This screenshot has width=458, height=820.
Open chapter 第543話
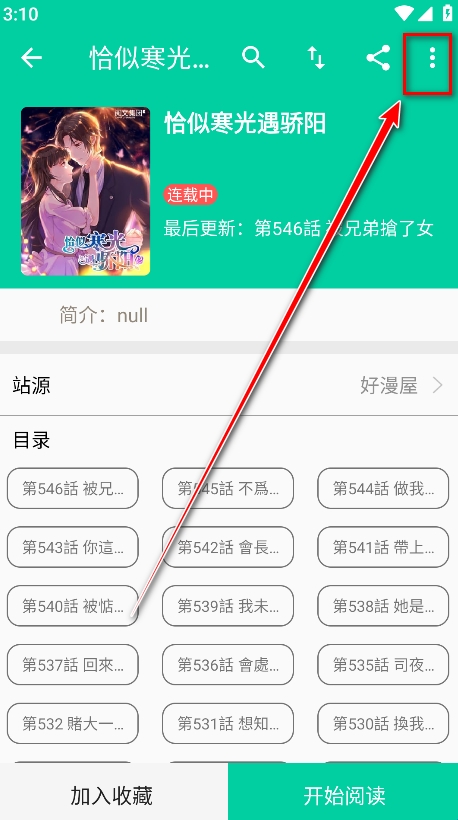pos(73,547)
